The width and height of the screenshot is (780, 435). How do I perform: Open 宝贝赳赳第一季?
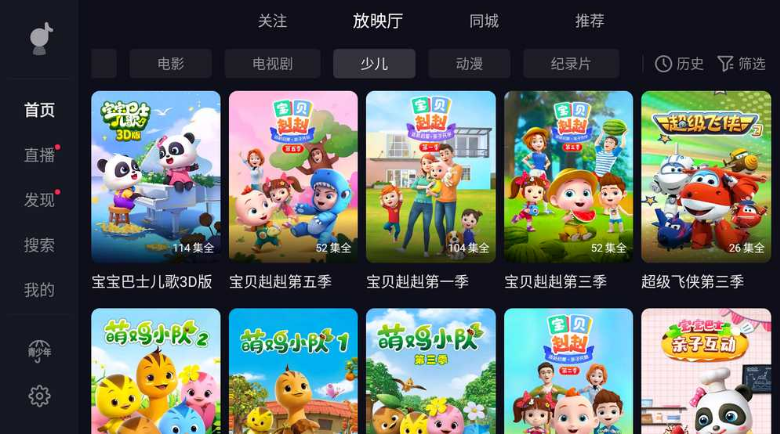[430, 177]
